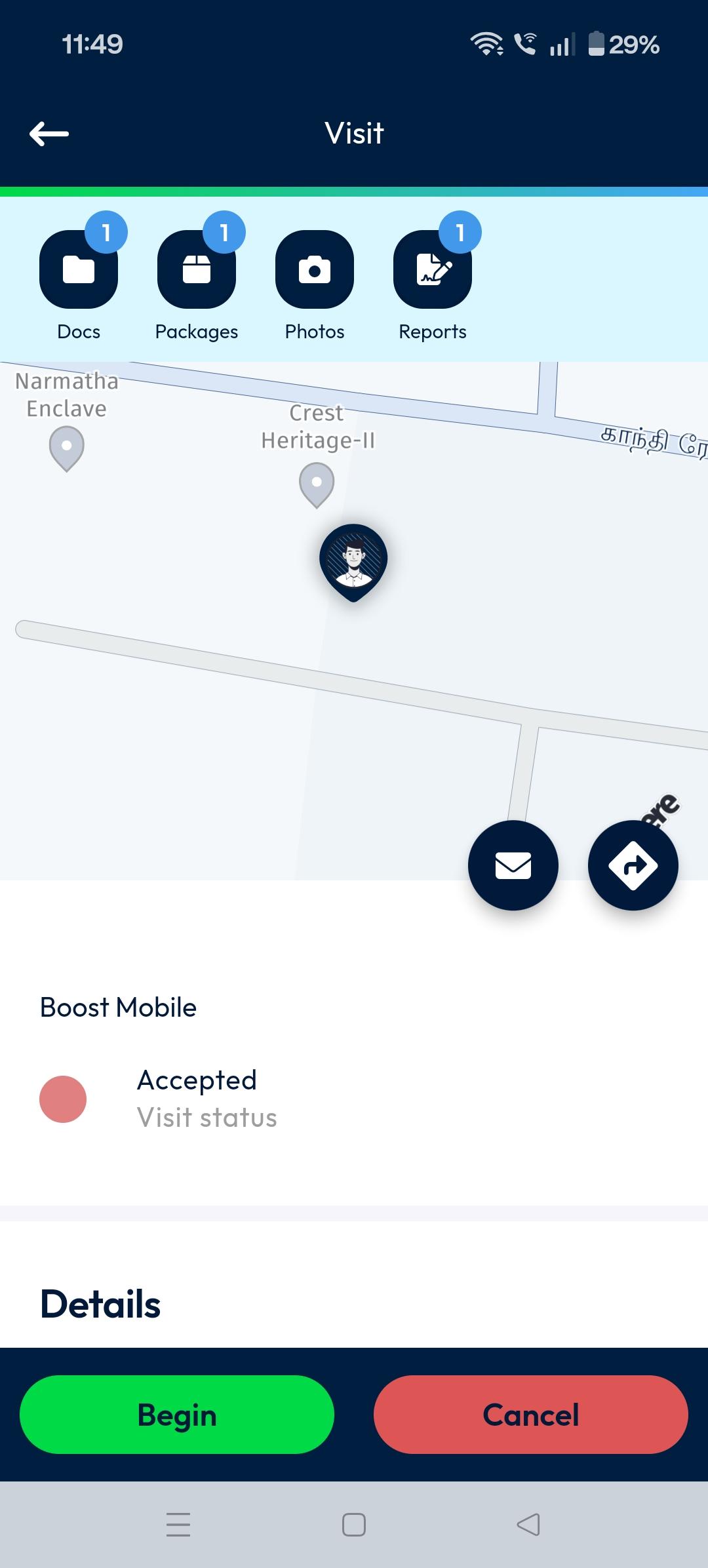Go back using the top arrow
708x1568 pixels.
point(49,134)
